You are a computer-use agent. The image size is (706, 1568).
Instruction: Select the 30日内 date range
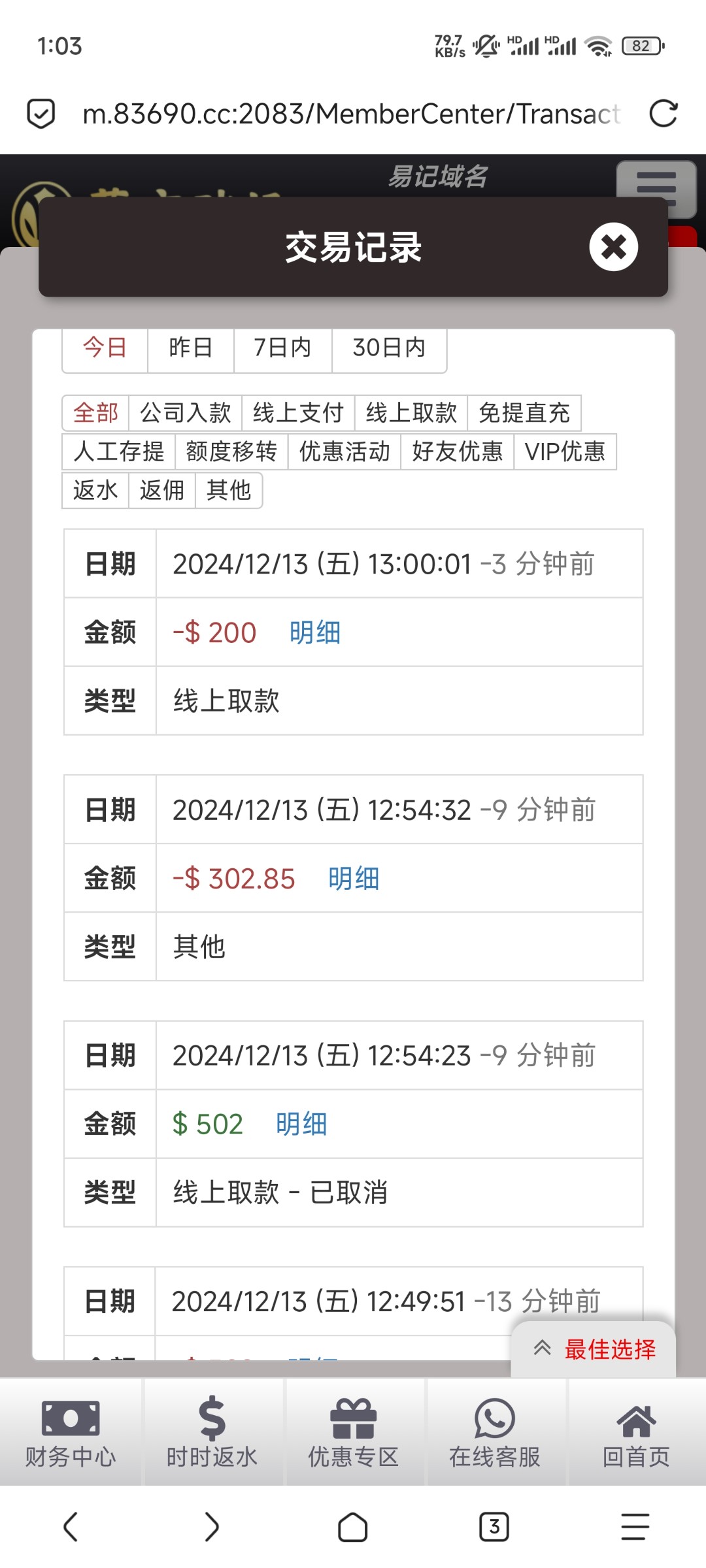(389, 348)
